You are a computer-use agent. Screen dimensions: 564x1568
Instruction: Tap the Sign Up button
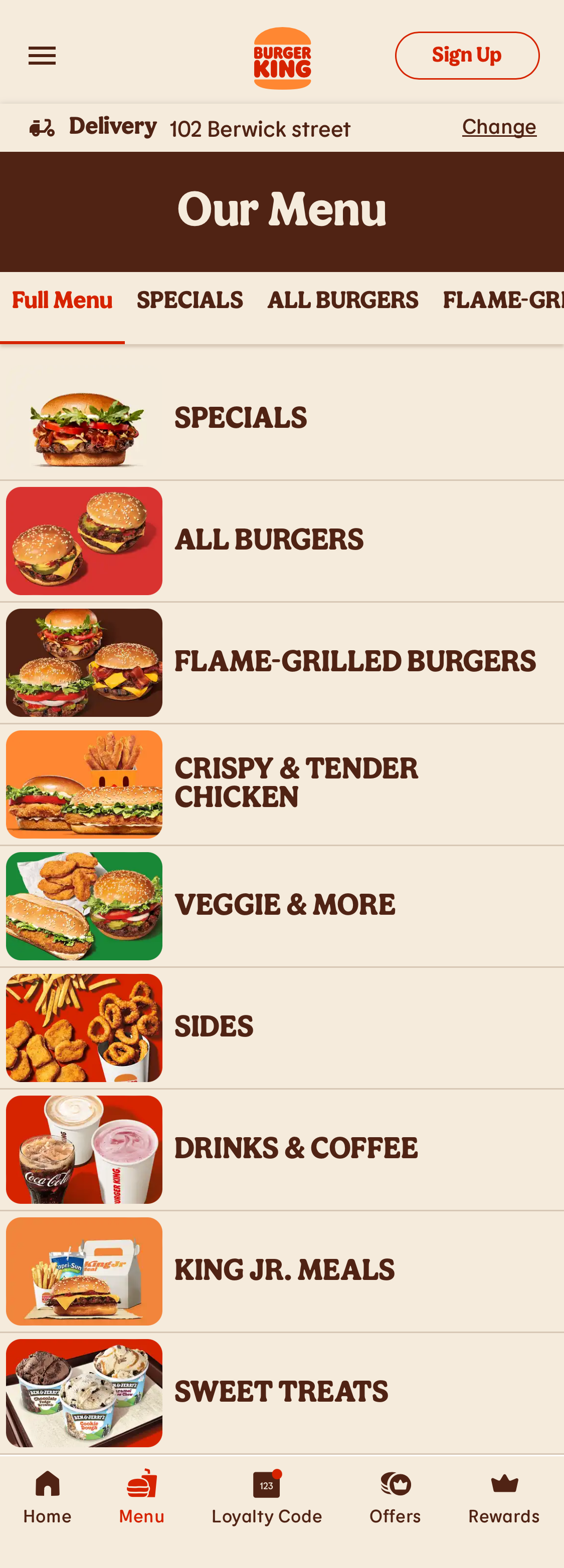click(x=467, y=54)
